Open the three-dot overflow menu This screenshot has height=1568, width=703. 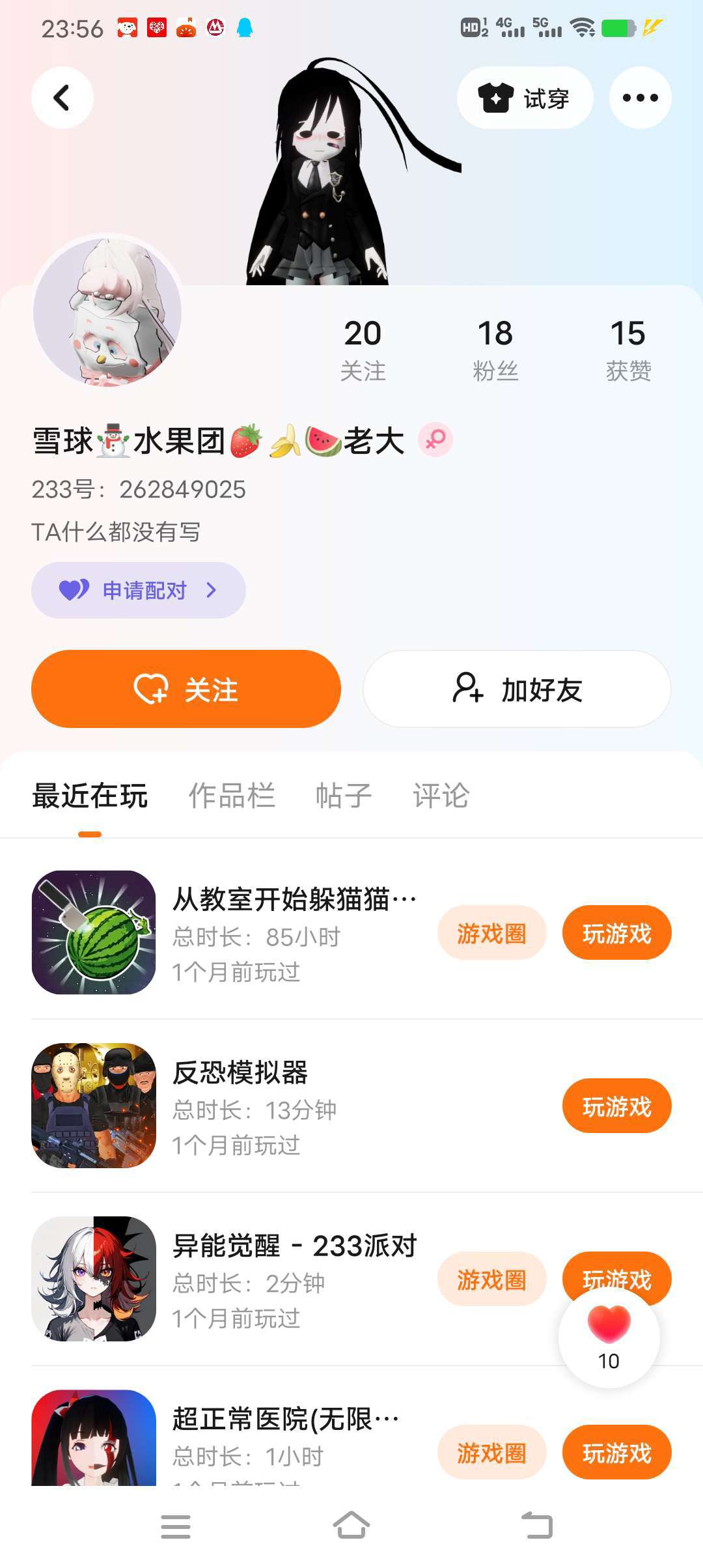[640, 98]
